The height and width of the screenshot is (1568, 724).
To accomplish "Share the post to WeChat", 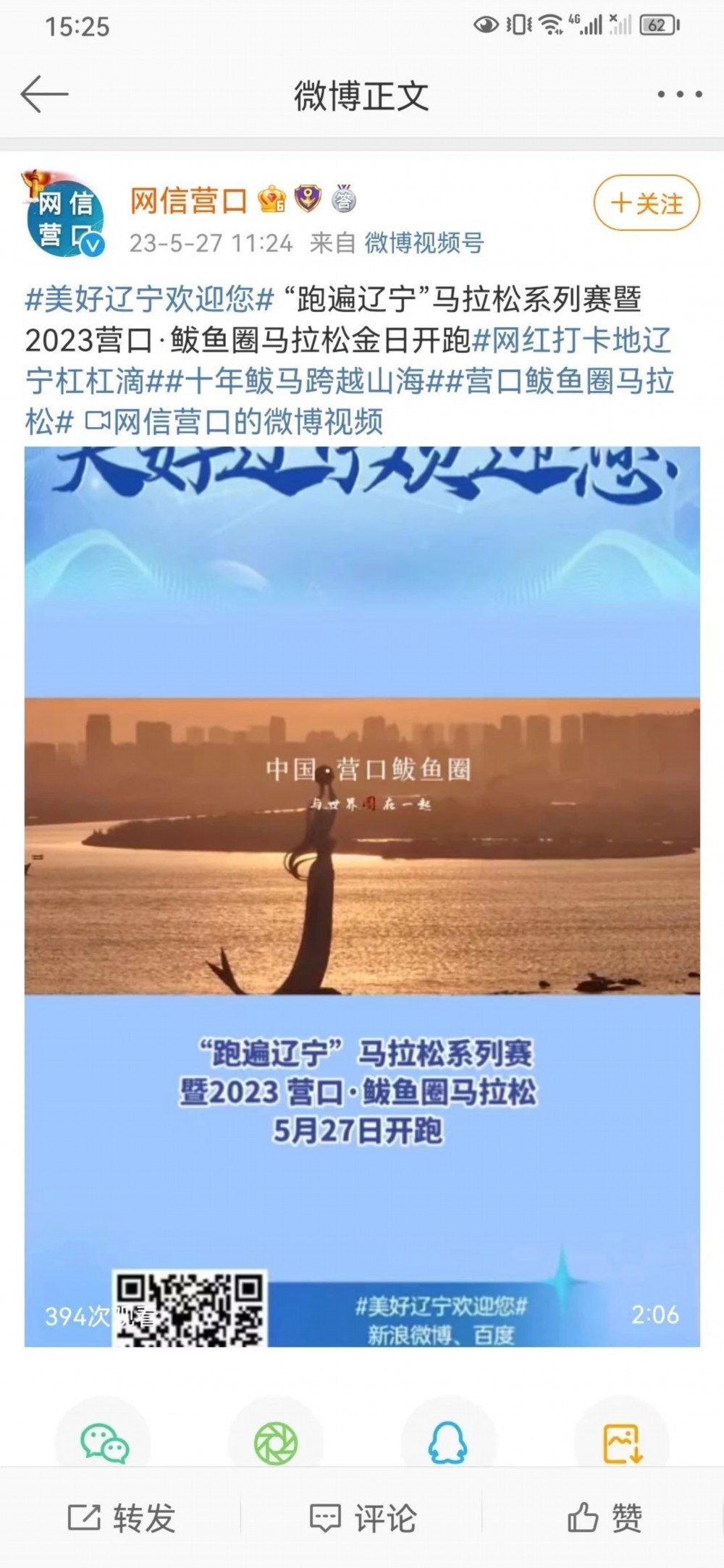I will pos(105,1442).
